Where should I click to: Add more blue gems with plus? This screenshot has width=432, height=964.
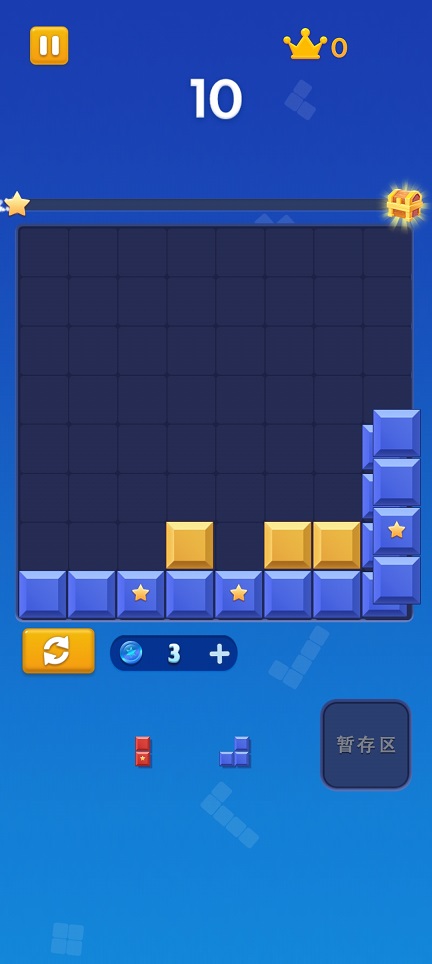coord(219,654)
